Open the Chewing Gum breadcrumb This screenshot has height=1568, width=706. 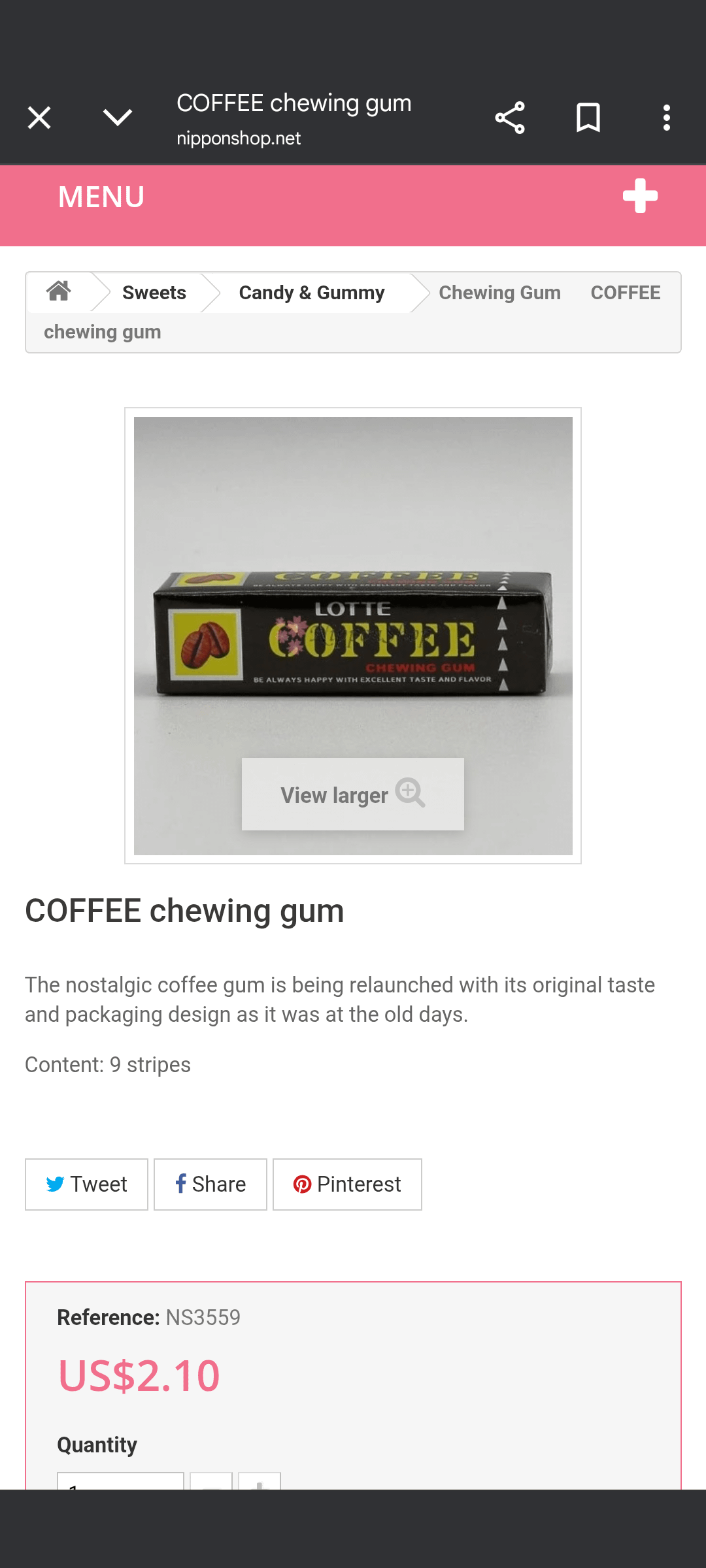[x=499, y=293]
